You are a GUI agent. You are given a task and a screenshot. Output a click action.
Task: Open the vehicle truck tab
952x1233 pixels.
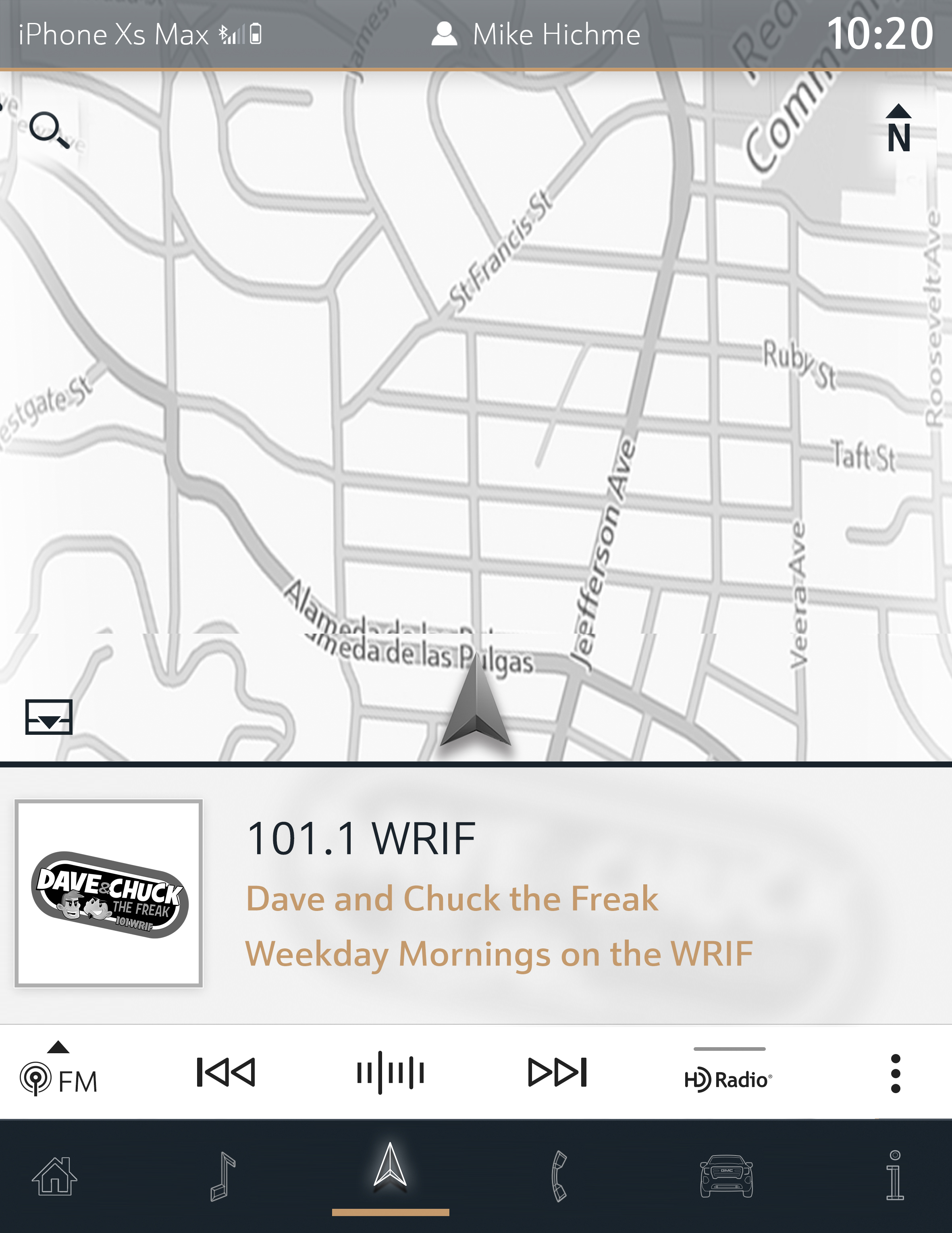pyautogui.click(x=726, y=1177)
